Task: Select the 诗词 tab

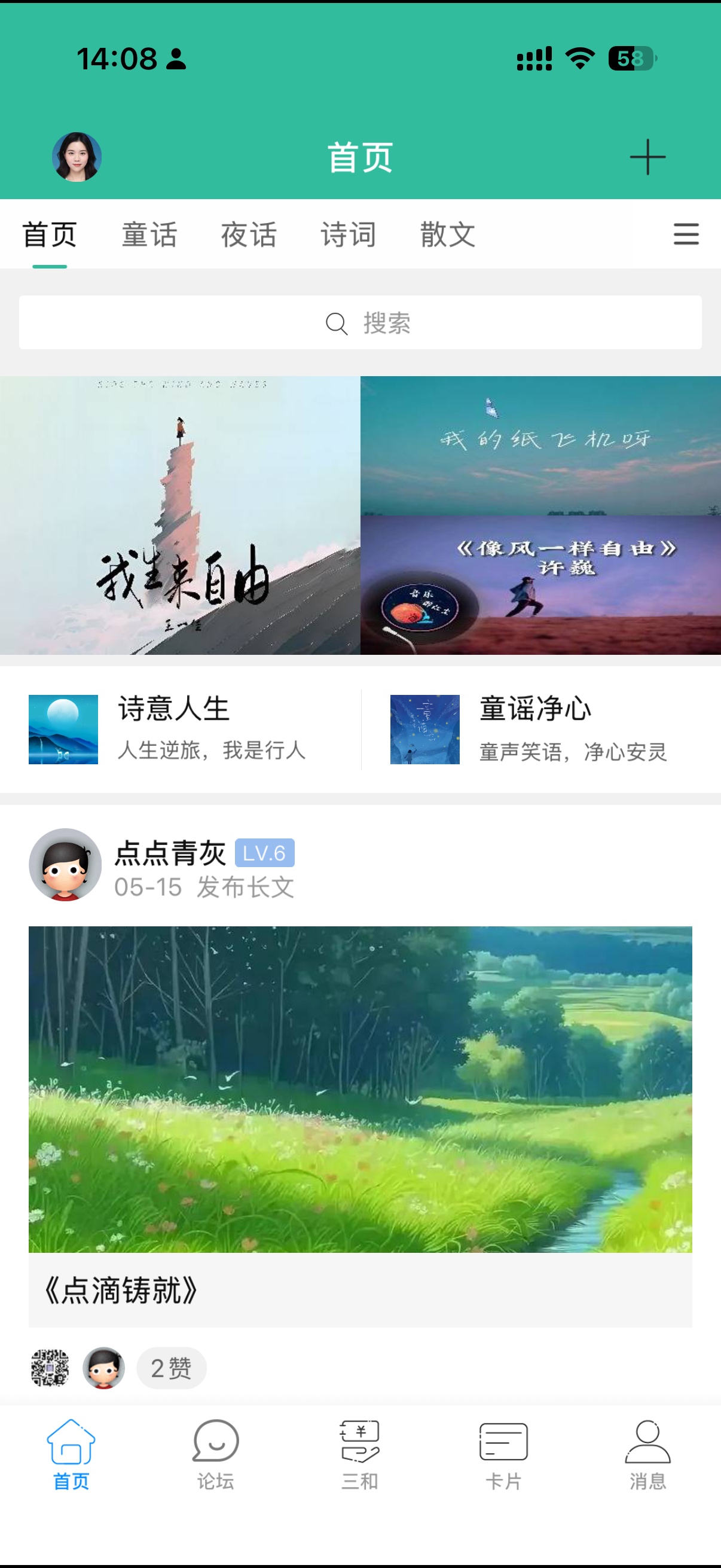Action: 348,235
